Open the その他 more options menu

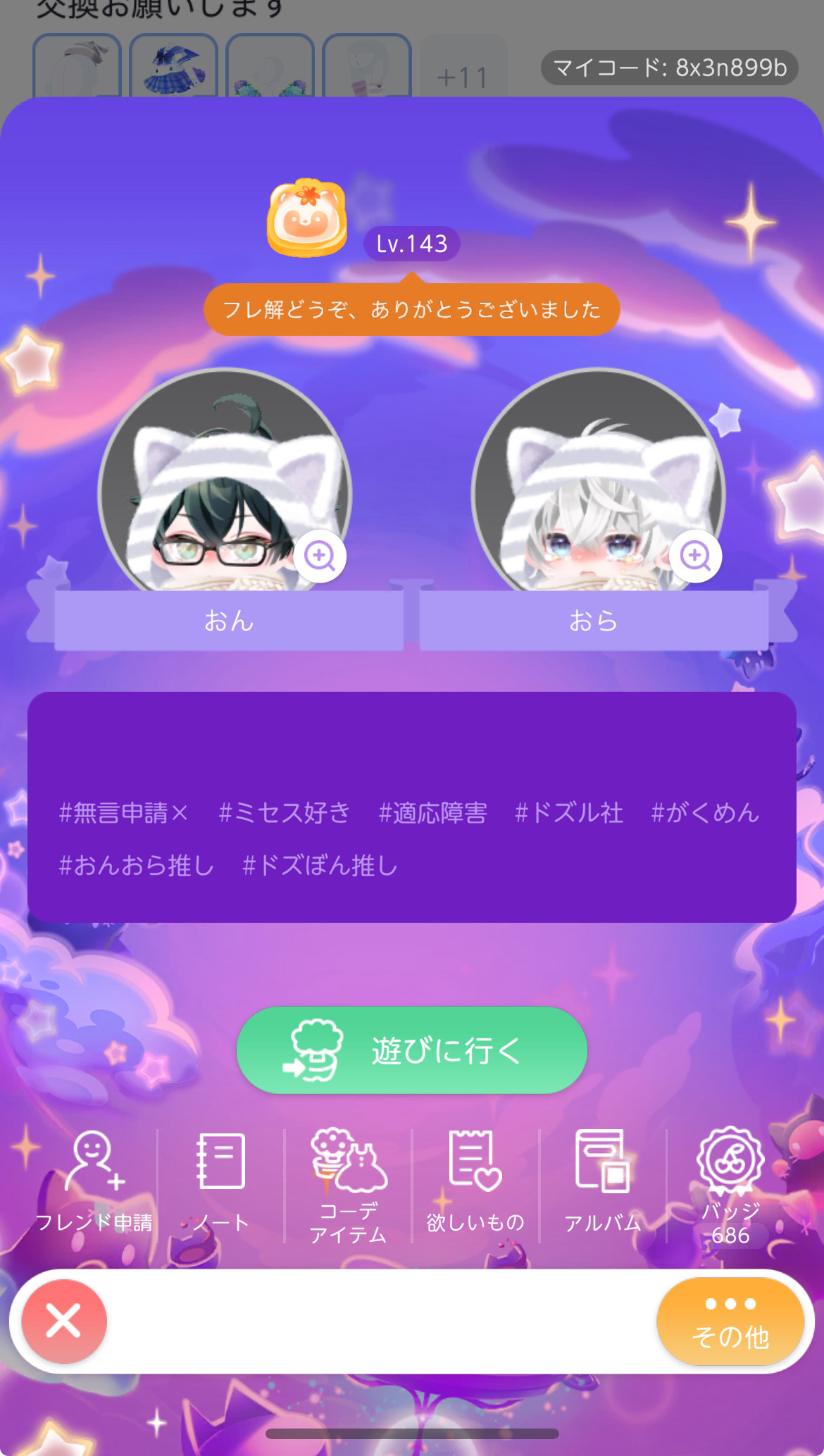(730, 1321)
